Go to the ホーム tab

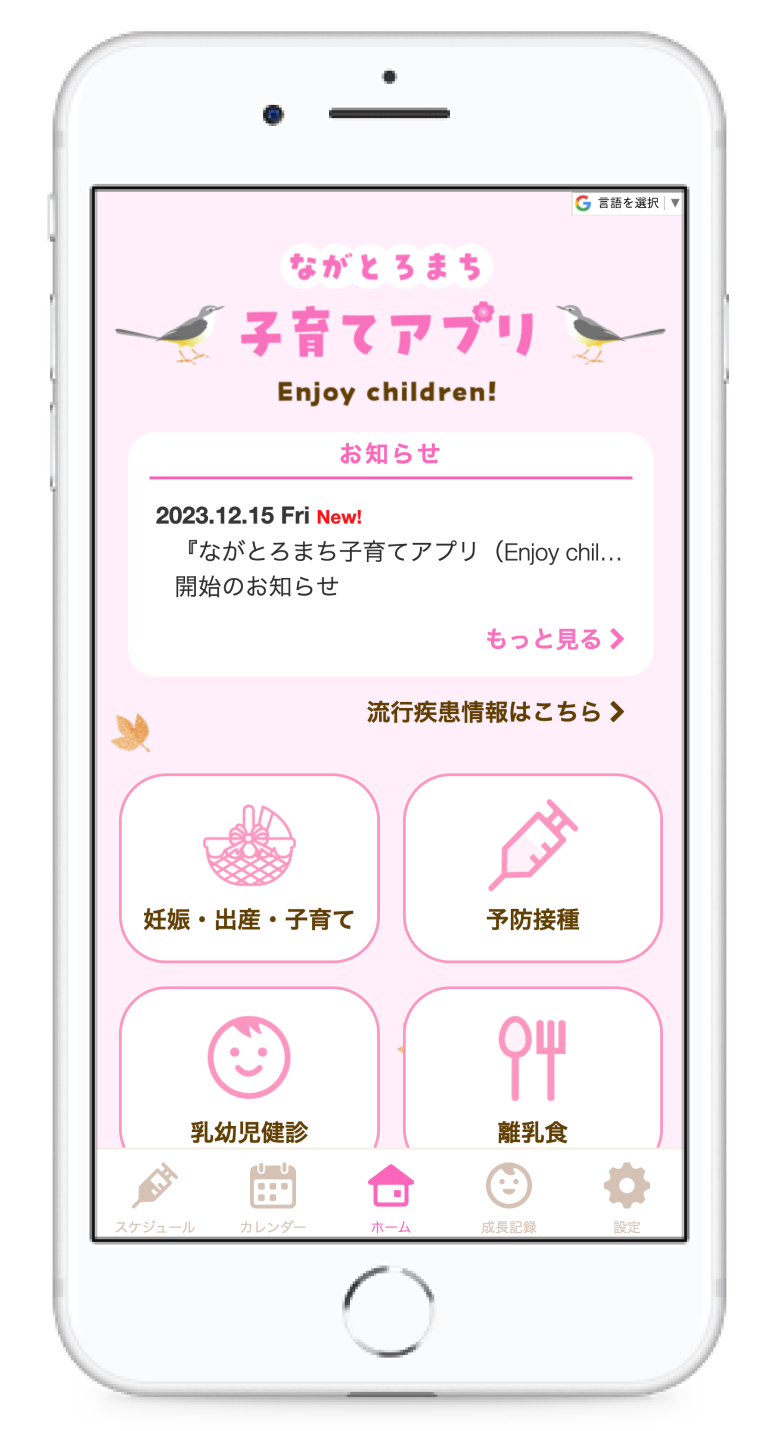coord(390,1197)
